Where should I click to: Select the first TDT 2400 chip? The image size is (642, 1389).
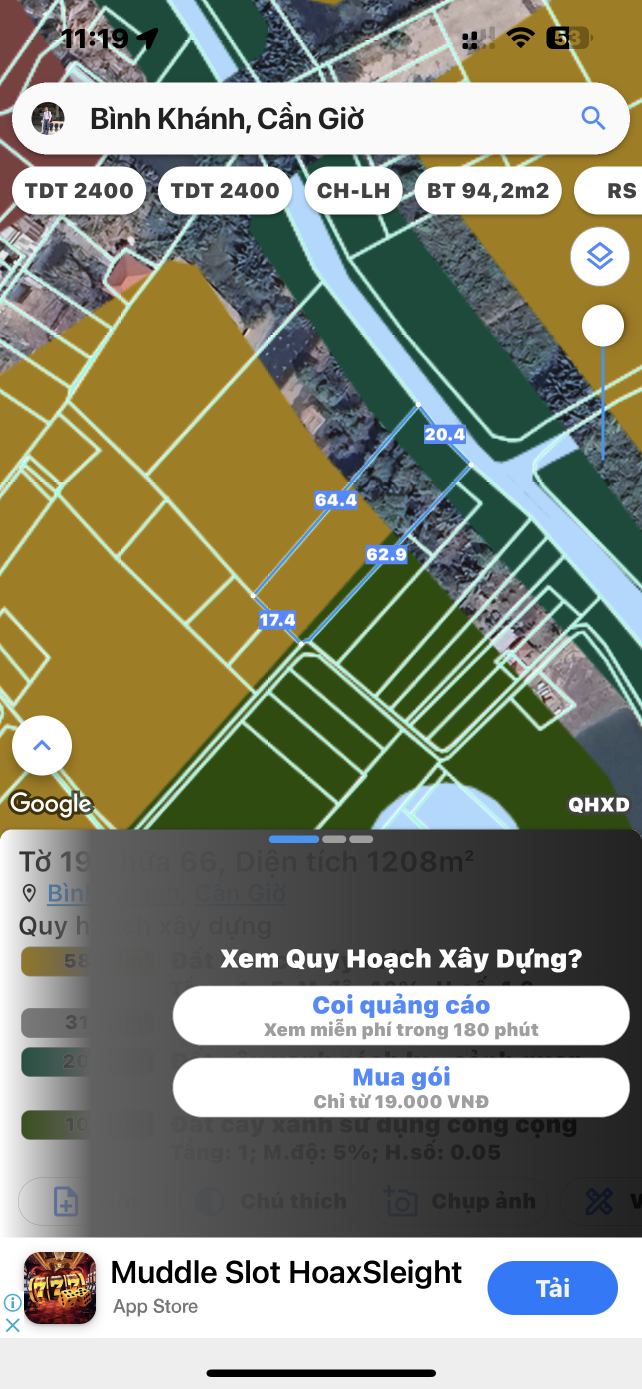click(x=79, y=190)
